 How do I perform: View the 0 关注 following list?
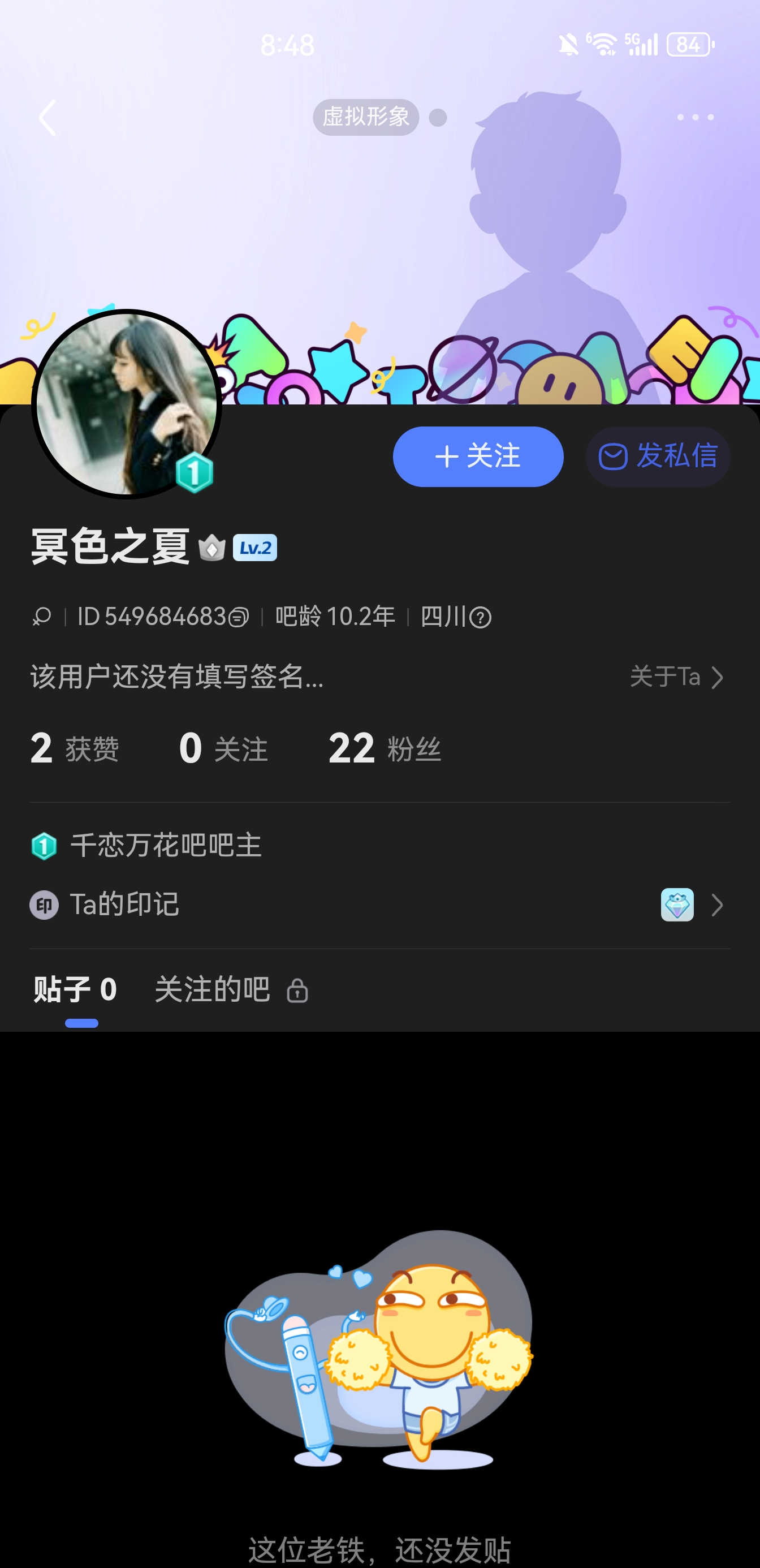[223, 748]
